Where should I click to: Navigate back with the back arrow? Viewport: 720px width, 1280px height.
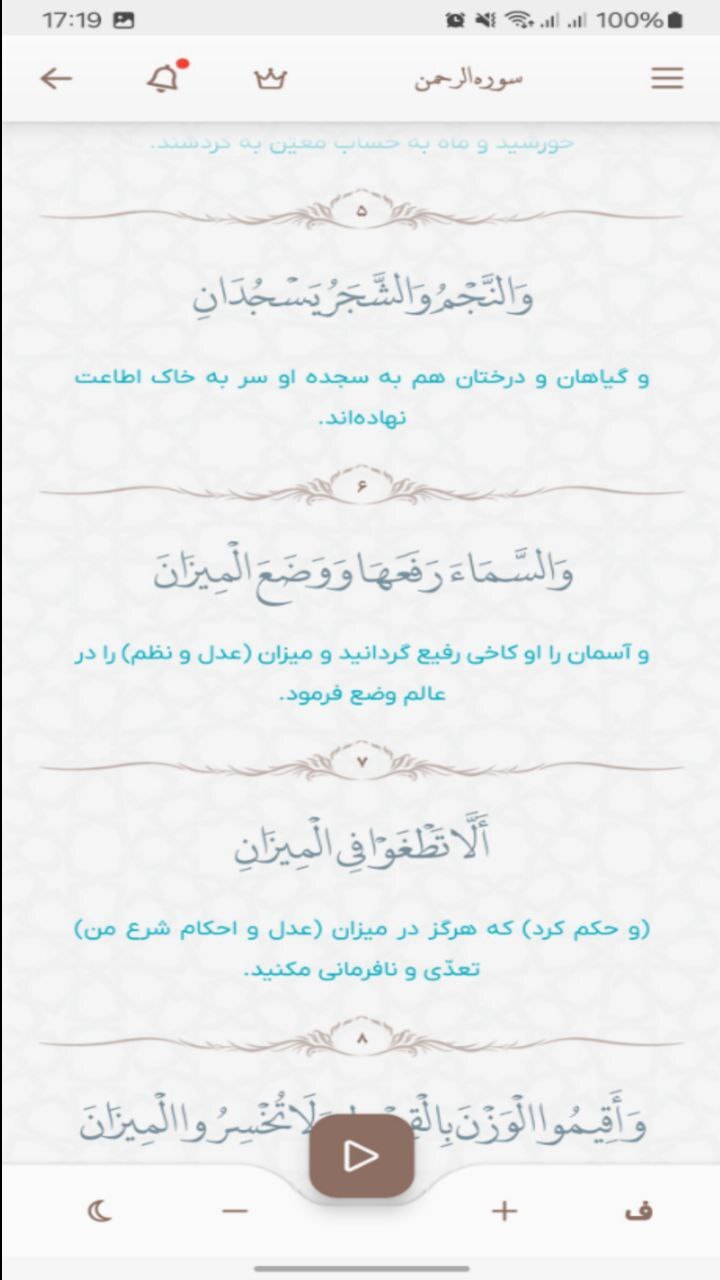click(56, 77)
